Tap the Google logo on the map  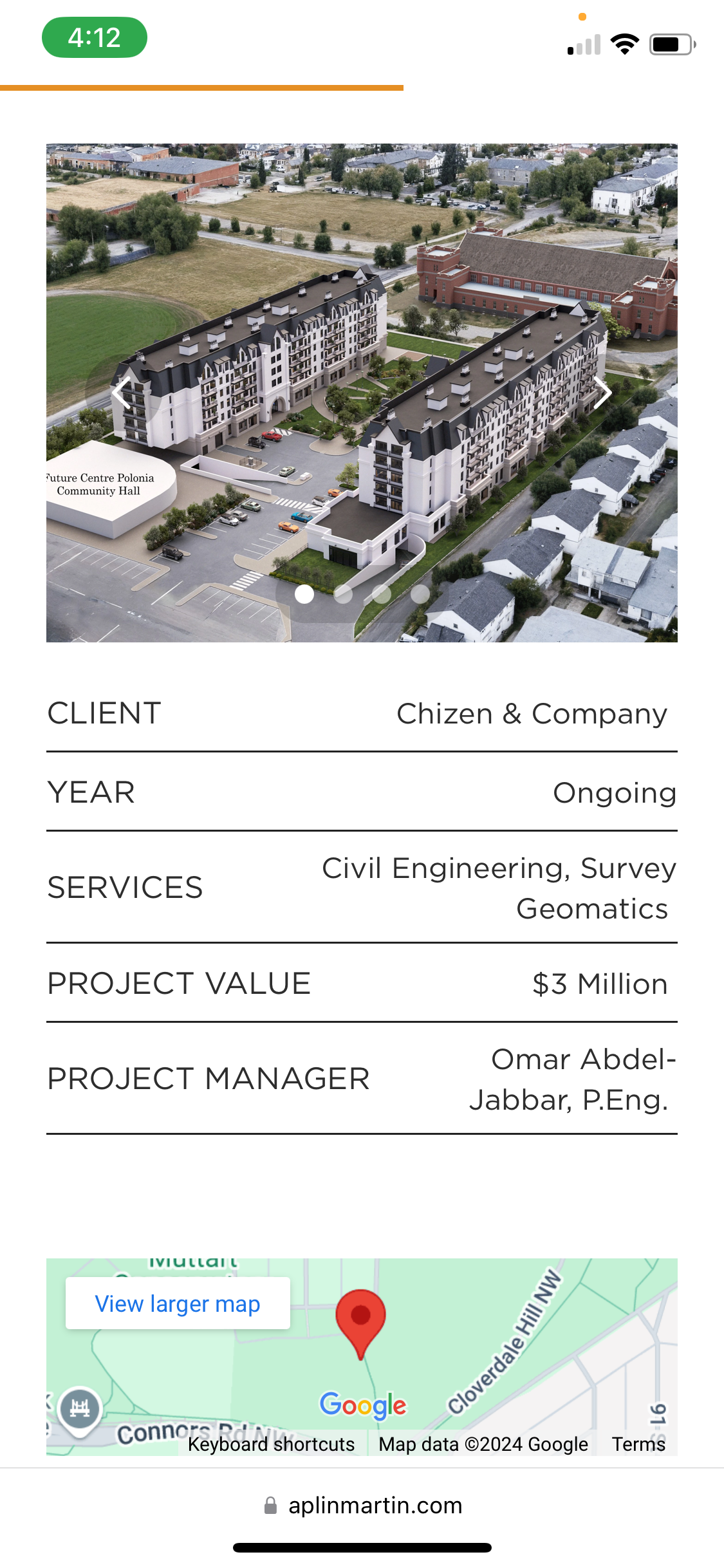tap(363, 1405)
